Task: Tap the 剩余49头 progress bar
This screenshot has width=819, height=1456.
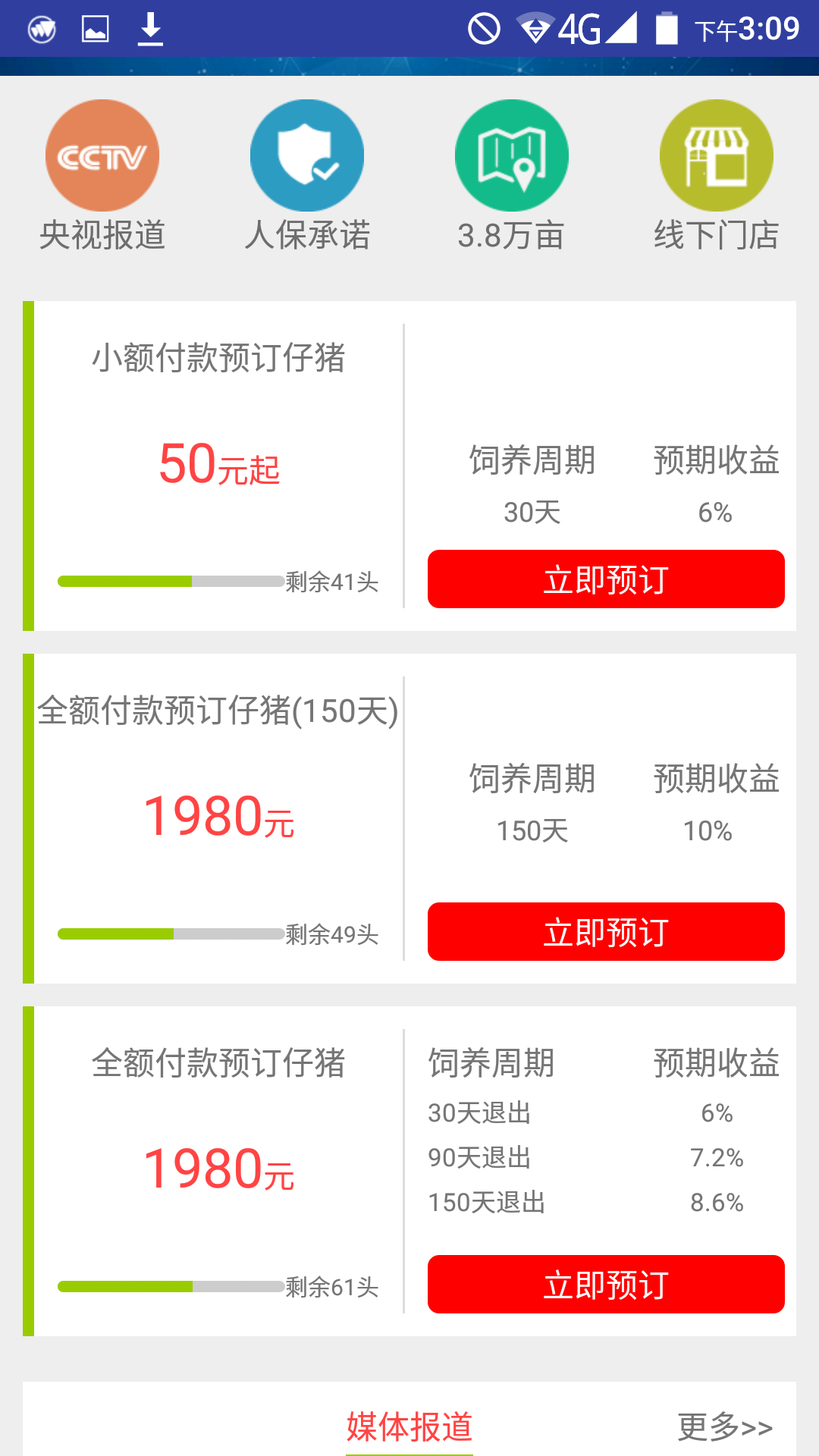Action: pos(168,934)
